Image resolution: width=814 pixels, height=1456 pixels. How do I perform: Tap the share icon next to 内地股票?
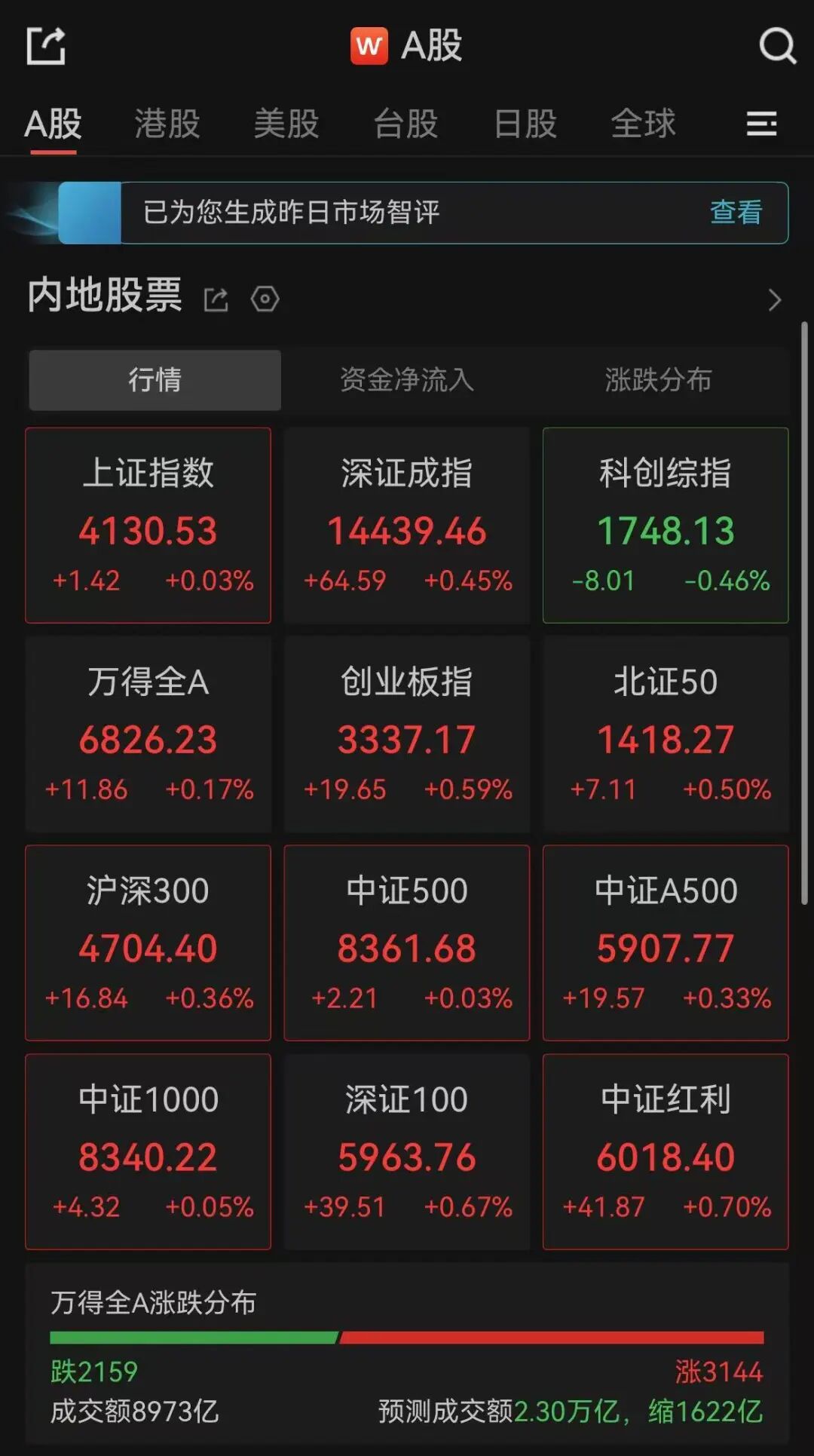pyautogui.click(x=216, y=299)
